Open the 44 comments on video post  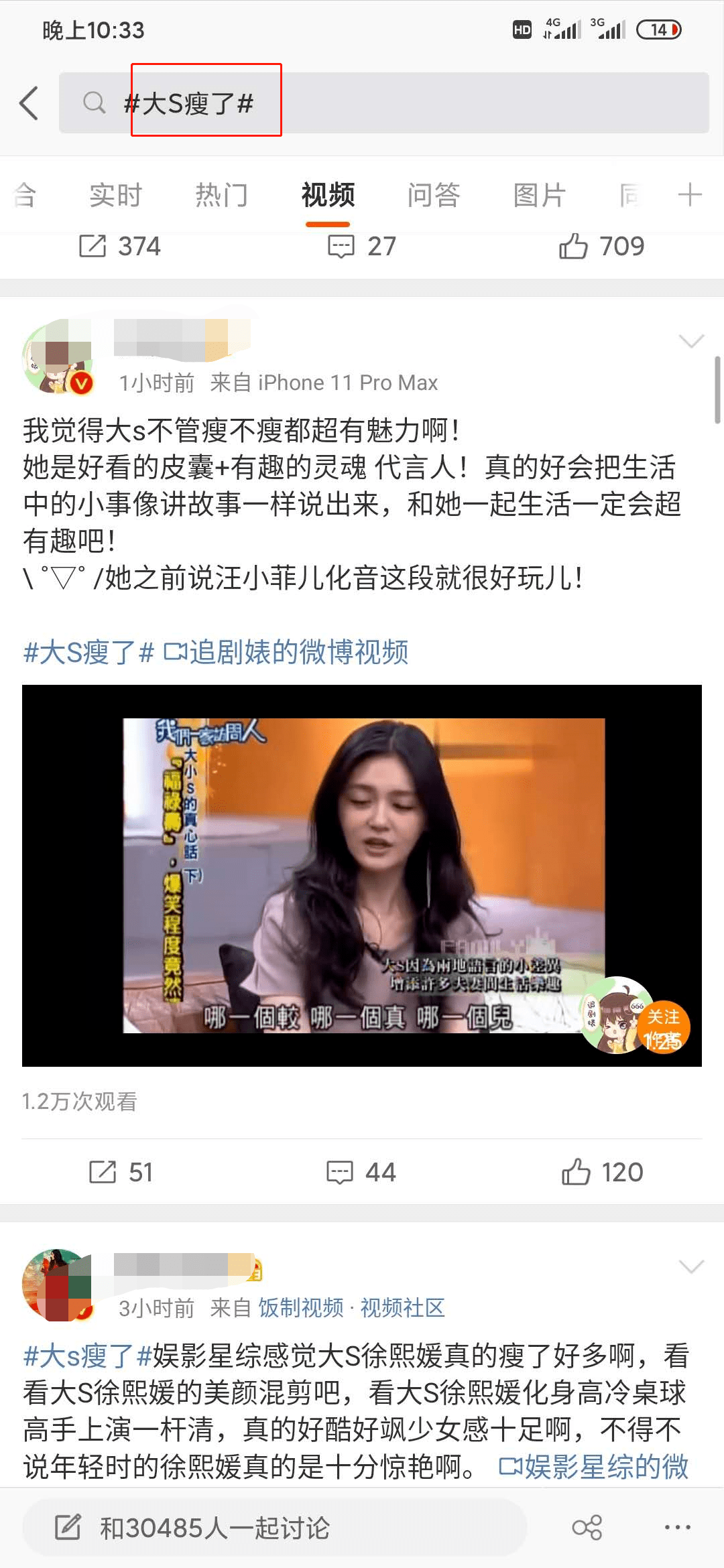361,1172
